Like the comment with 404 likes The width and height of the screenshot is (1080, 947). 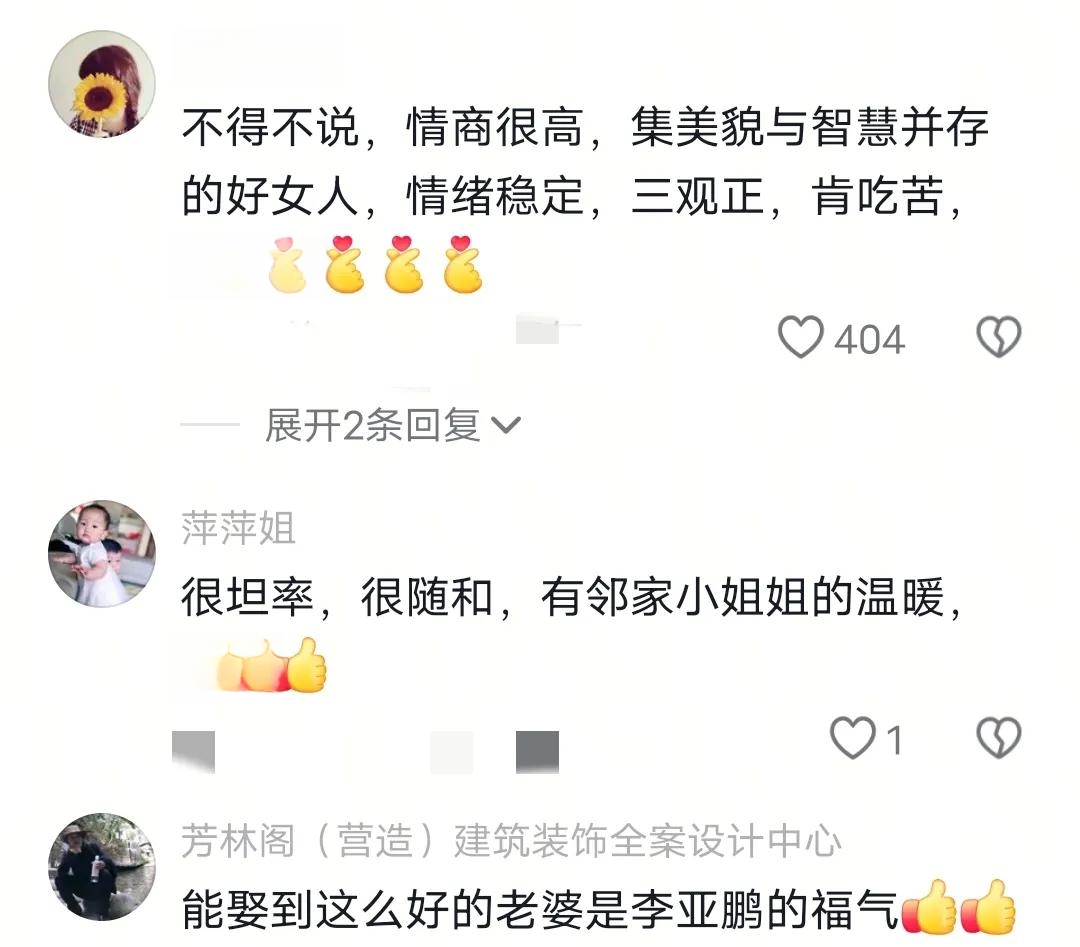click(802, 338)
